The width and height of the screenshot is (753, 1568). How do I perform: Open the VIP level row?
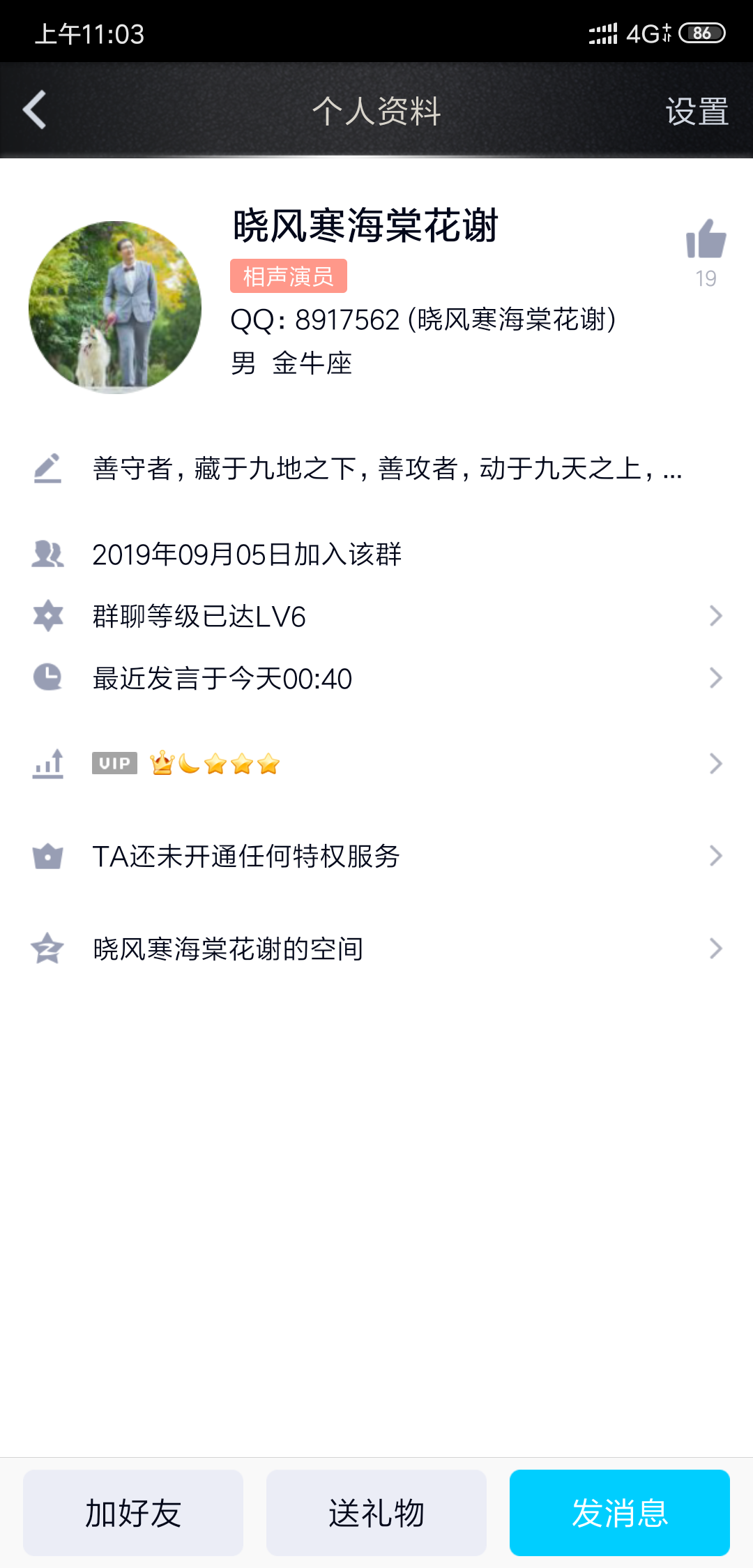(376, 764)
